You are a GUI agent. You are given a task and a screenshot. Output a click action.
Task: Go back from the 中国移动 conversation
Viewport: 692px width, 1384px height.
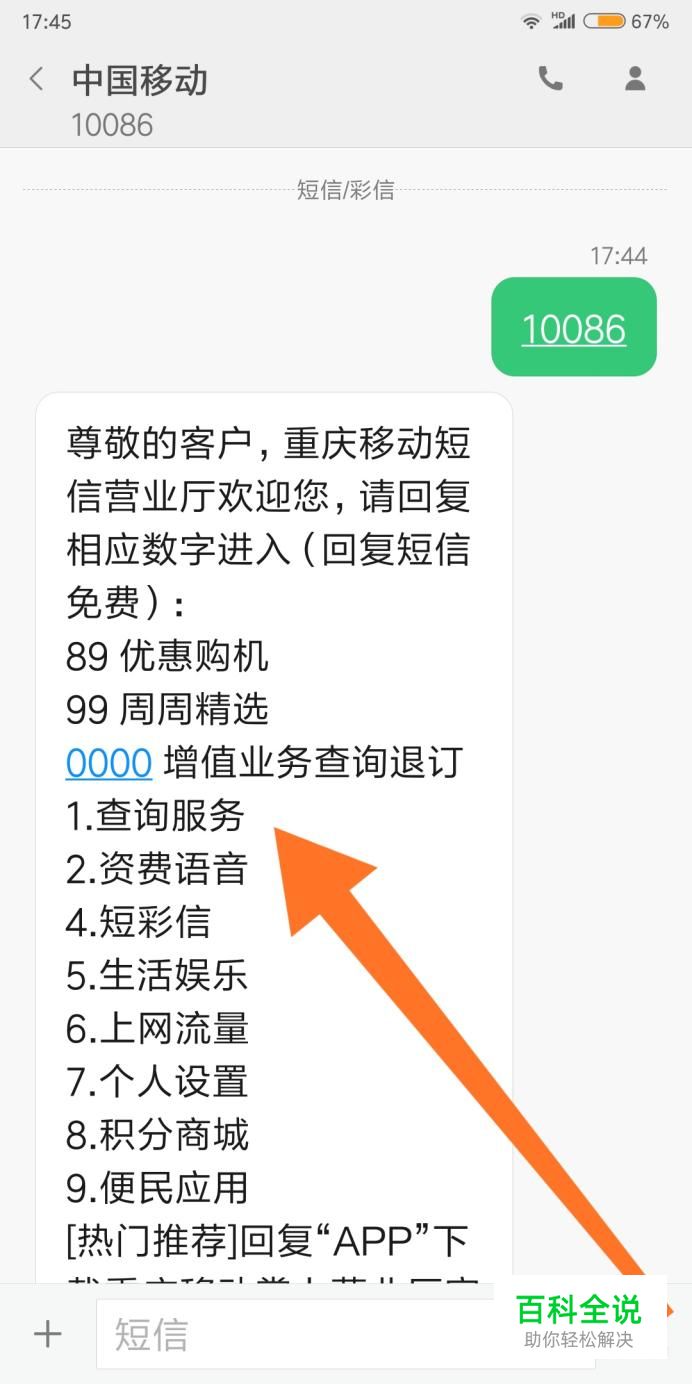(37, 80)
